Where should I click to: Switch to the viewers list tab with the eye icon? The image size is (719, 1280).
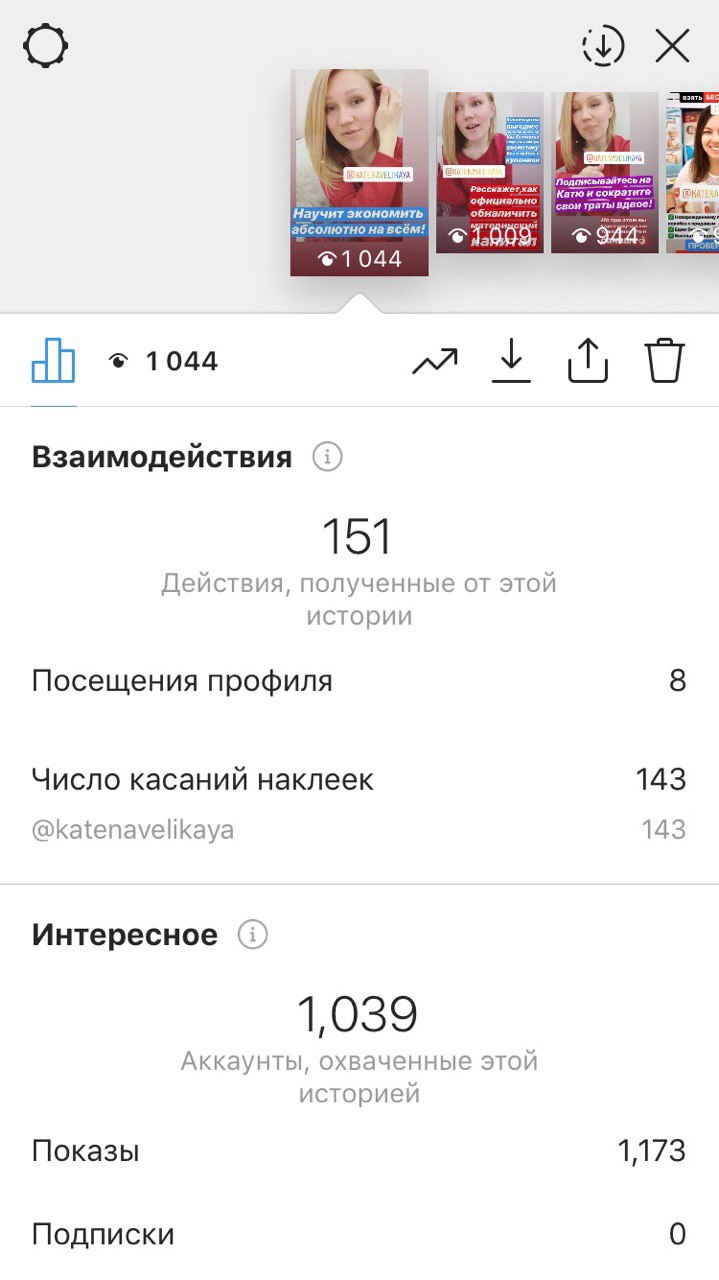click(162, 361)
